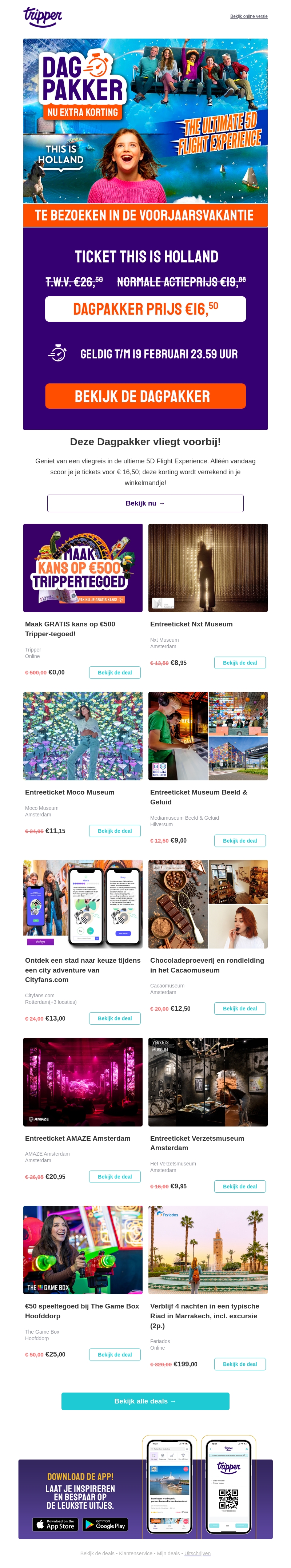291x1568 pixels.
Task: Tap the 'Bekijk de Dagpakker' orange button
Action: 145,396
